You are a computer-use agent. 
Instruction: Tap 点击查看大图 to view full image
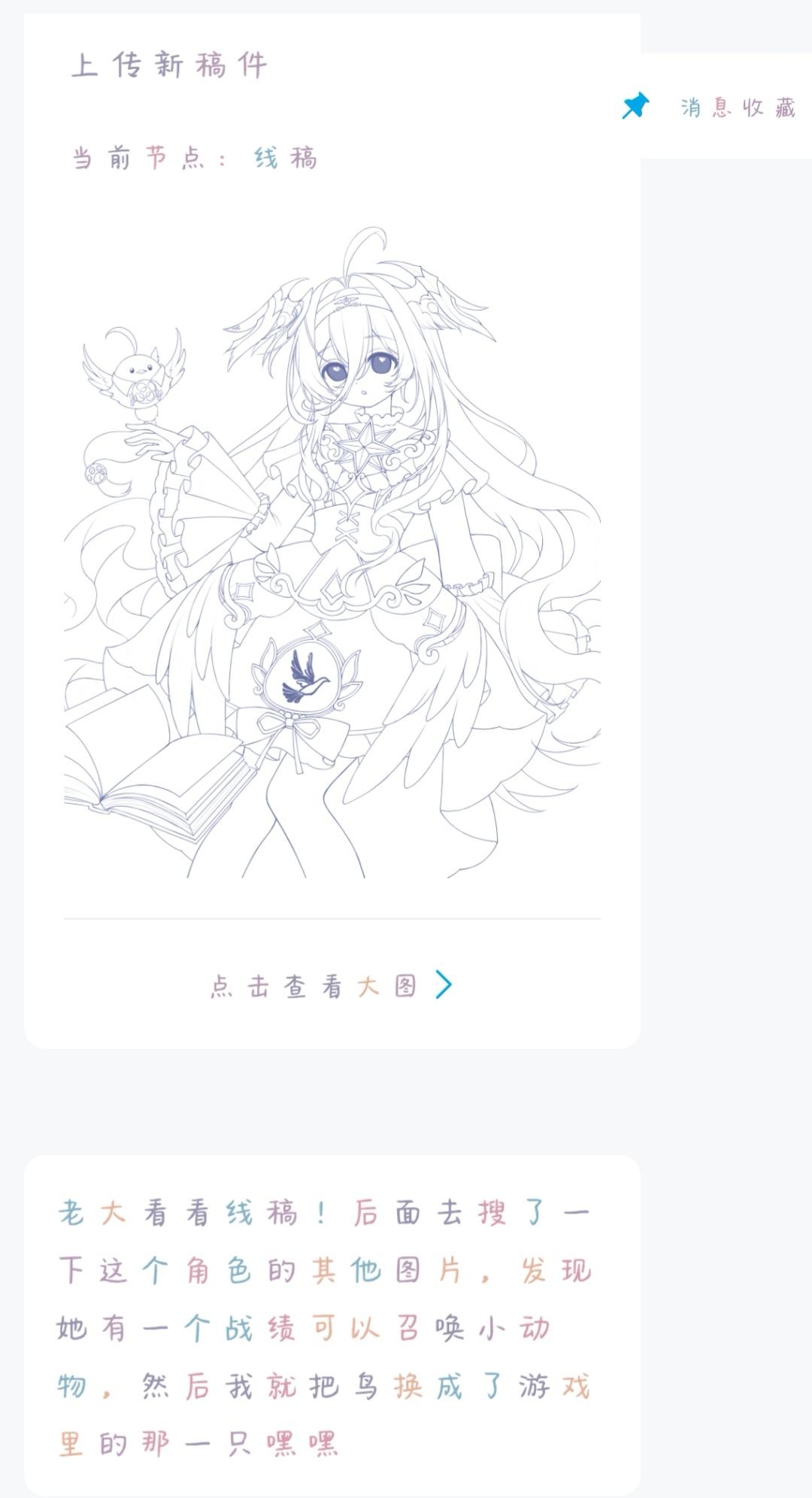pyautogui.click(x=331, y=985)
